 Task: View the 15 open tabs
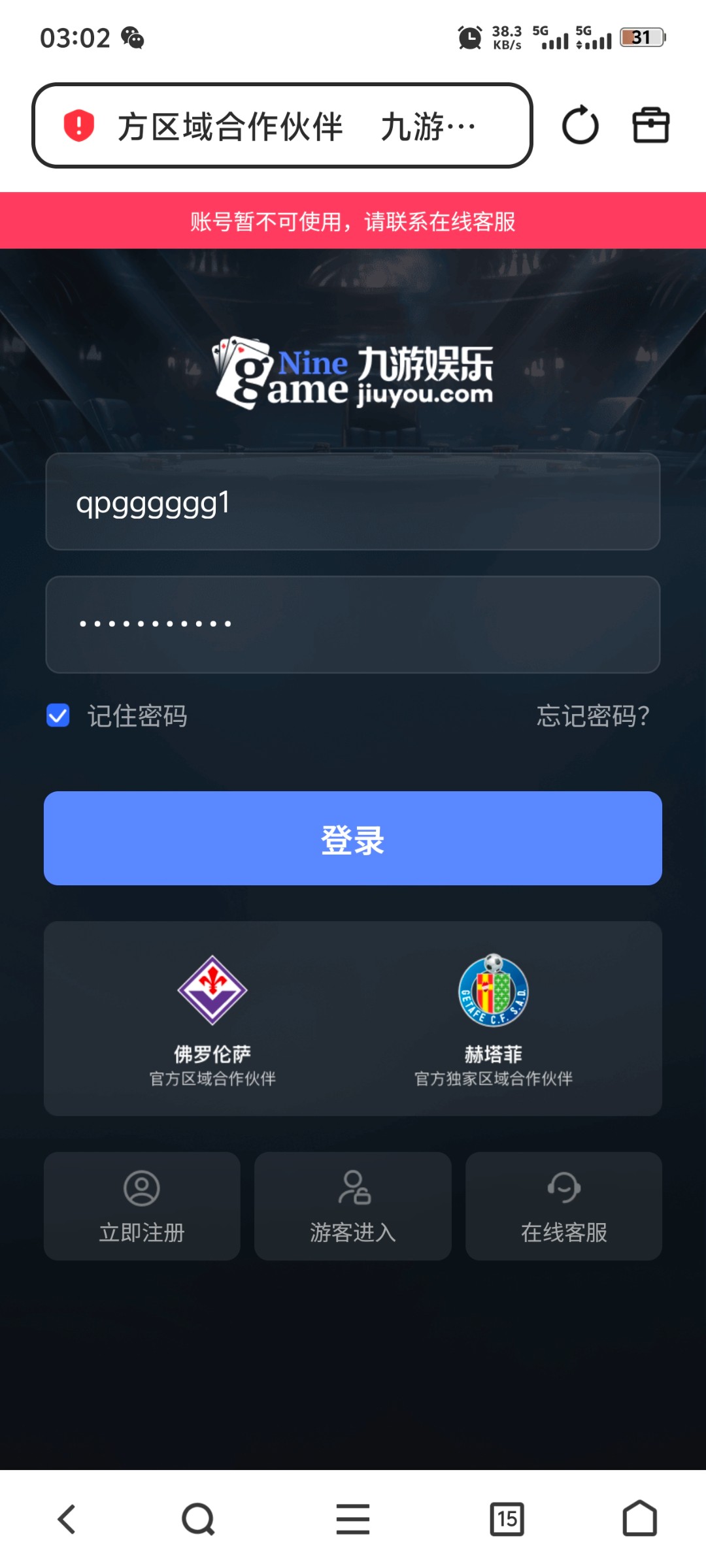507,1519
